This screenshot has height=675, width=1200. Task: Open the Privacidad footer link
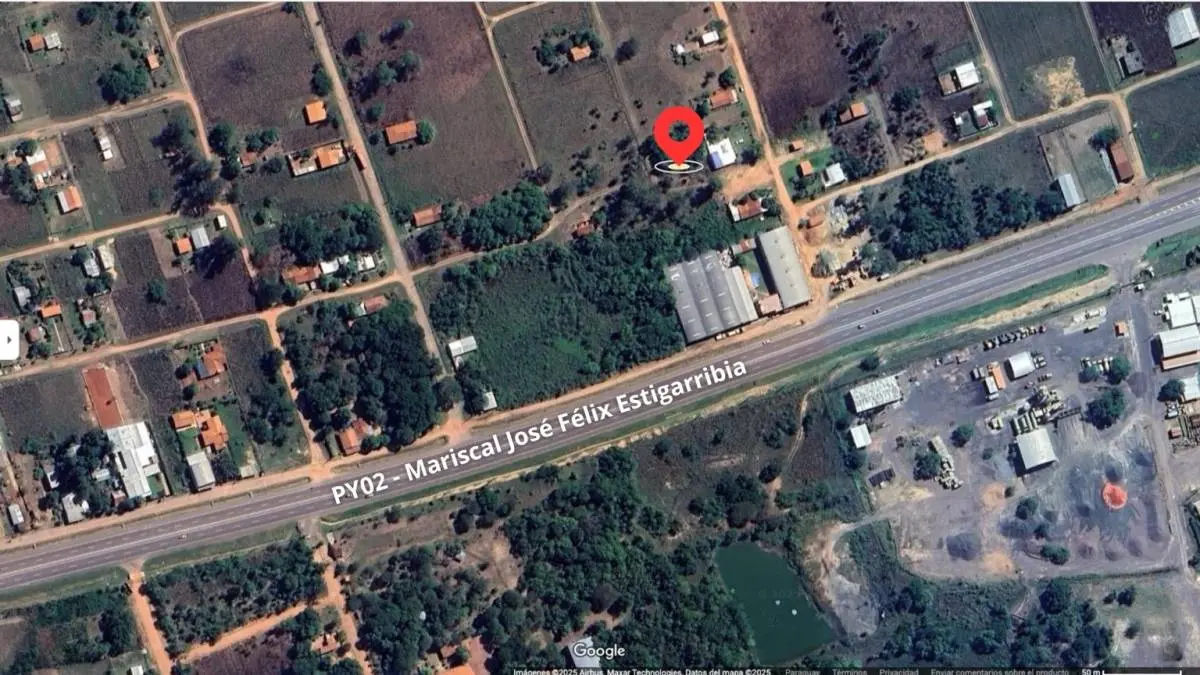[899, 672]
